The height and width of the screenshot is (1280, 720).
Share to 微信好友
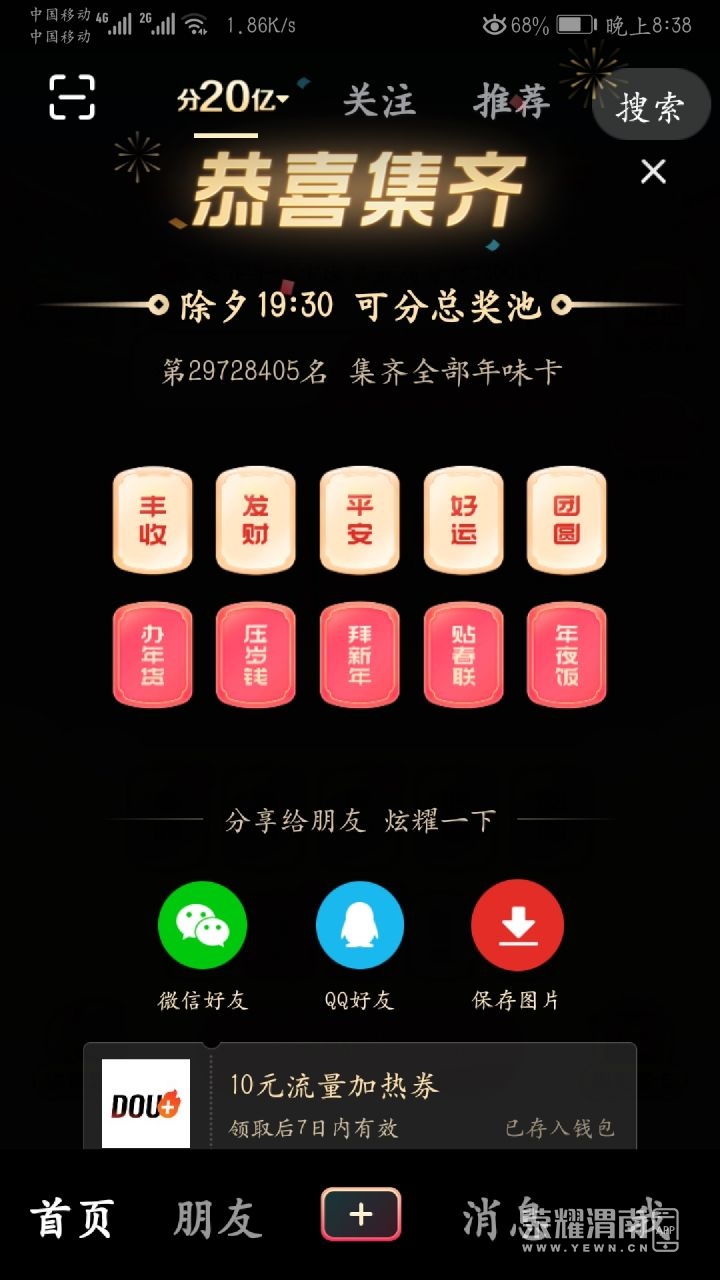[x=202, y=926]
